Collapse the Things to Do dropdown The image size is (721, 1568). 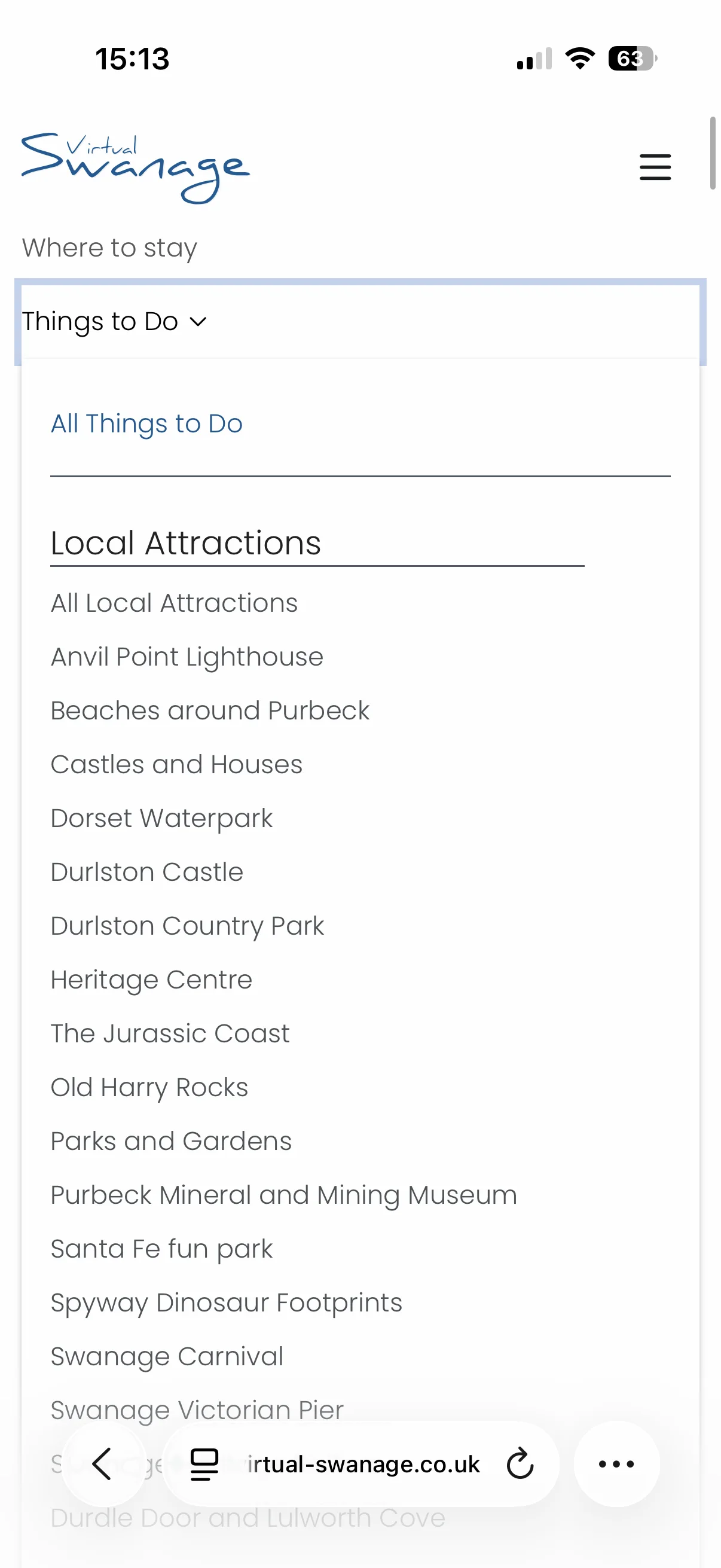click(x=114, y=321)
